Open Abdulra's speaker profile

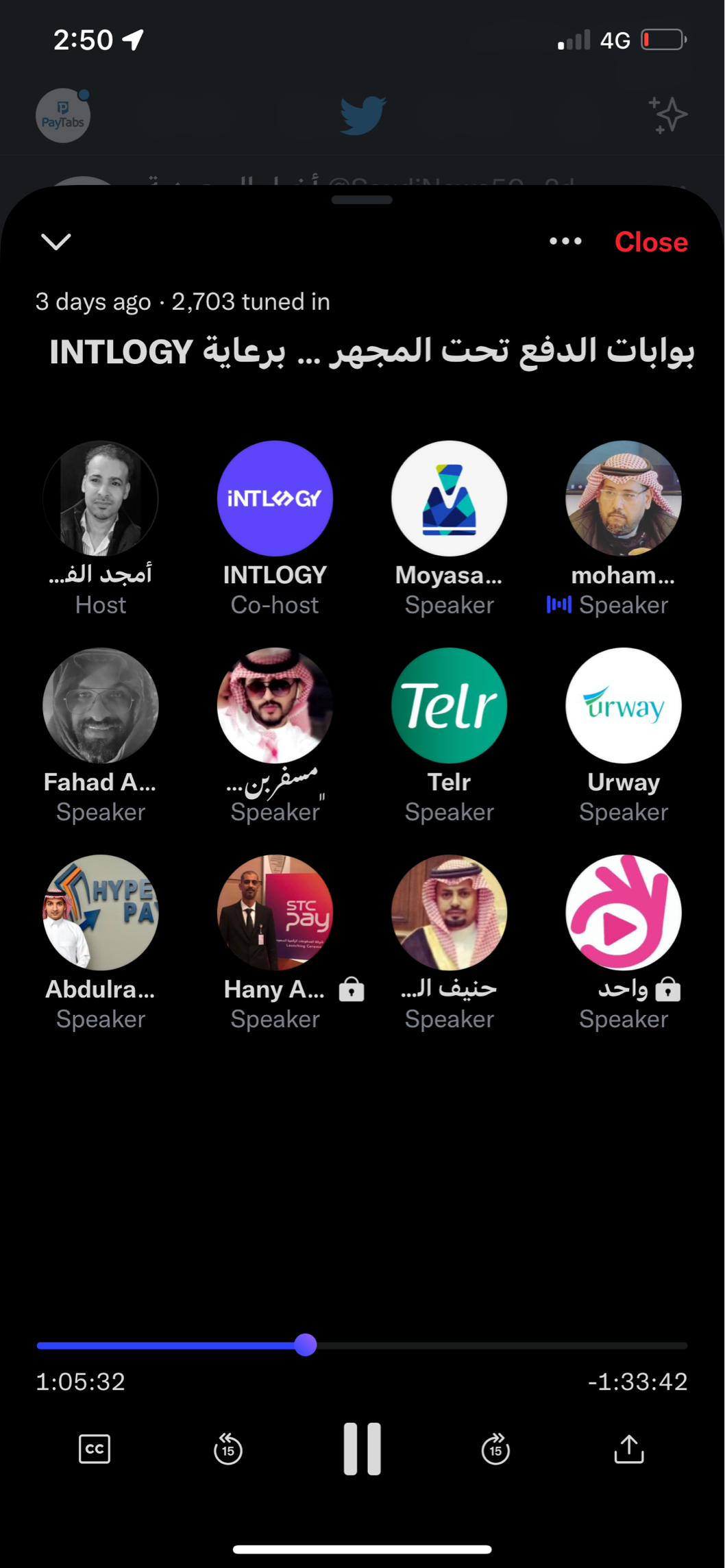tap(101, 913)
